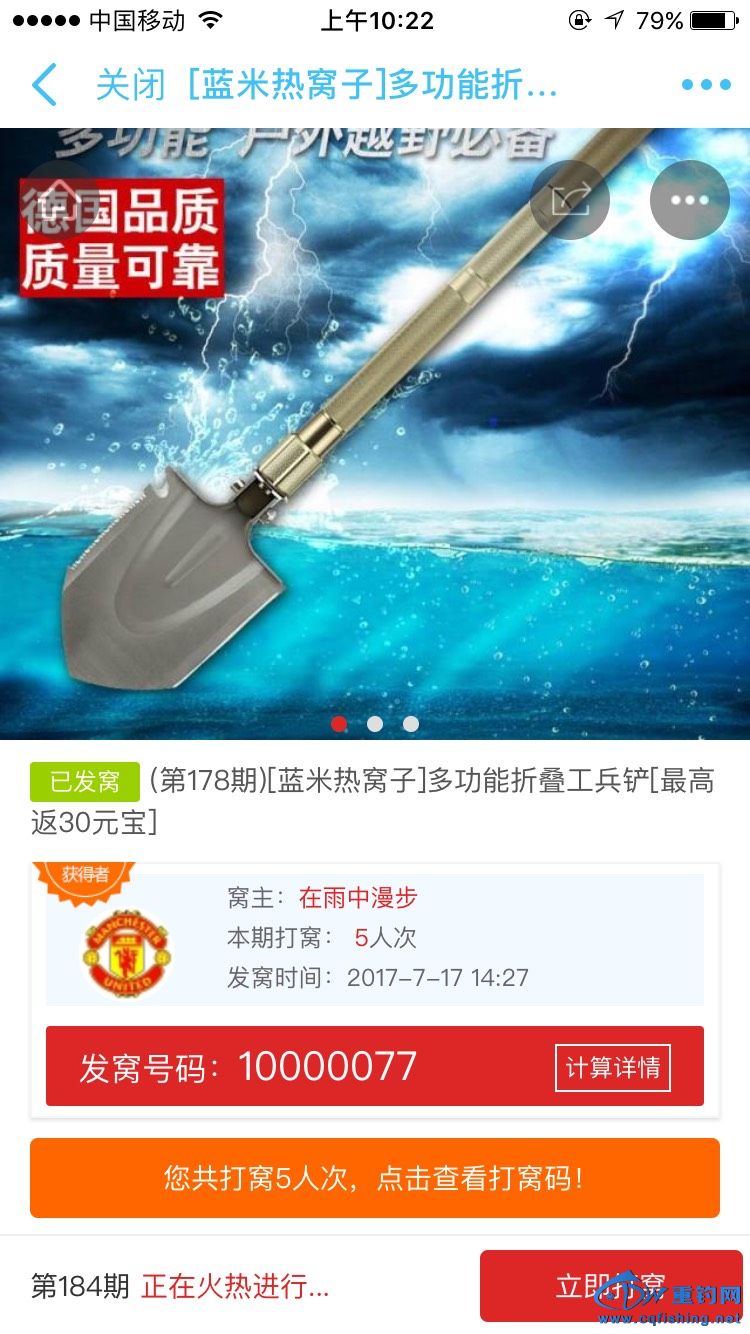
Task: Open the blue three-dot menu in header
Action: 706,85
